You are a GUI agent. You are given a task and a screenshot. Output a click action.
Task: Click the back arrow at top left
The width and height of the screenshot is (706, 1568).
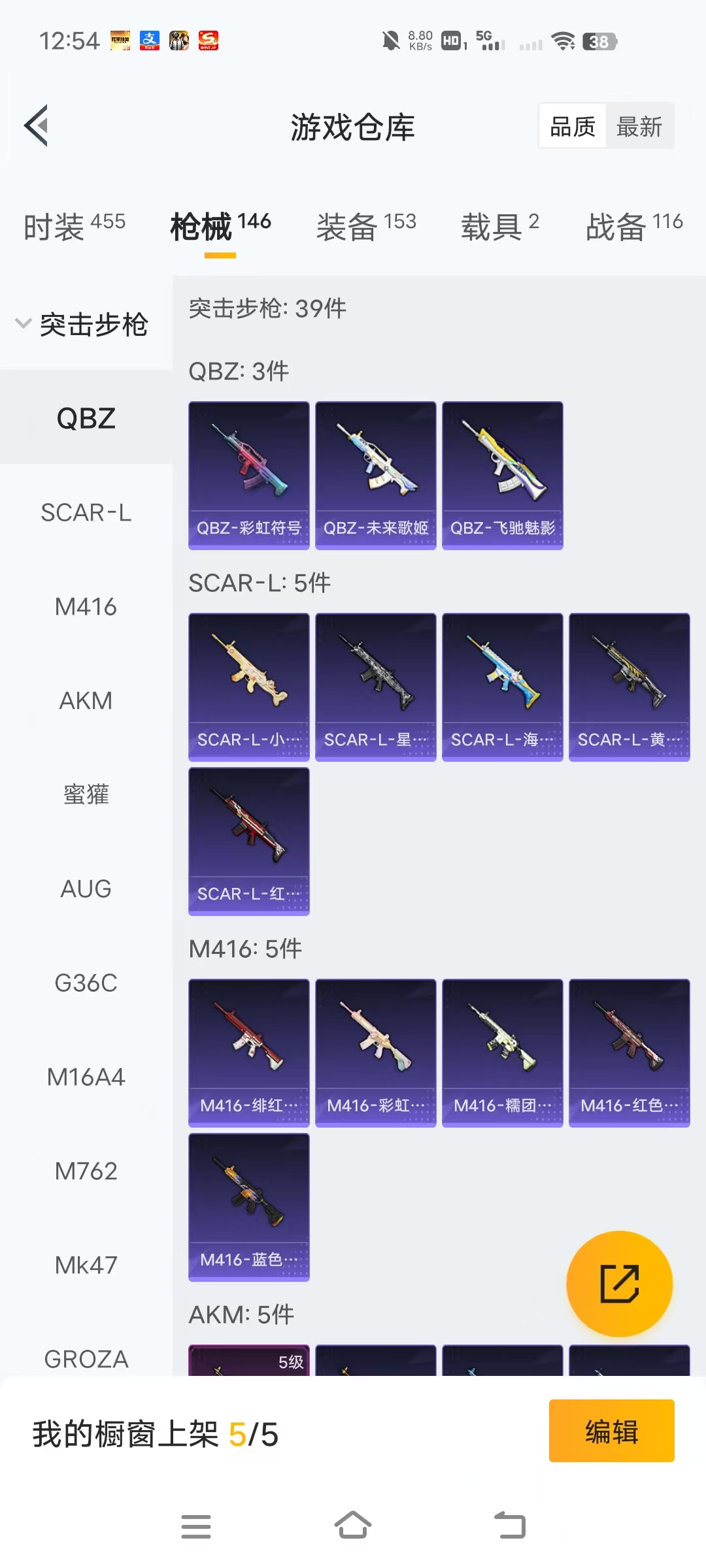pyautogui.click(x=37, y=125)
